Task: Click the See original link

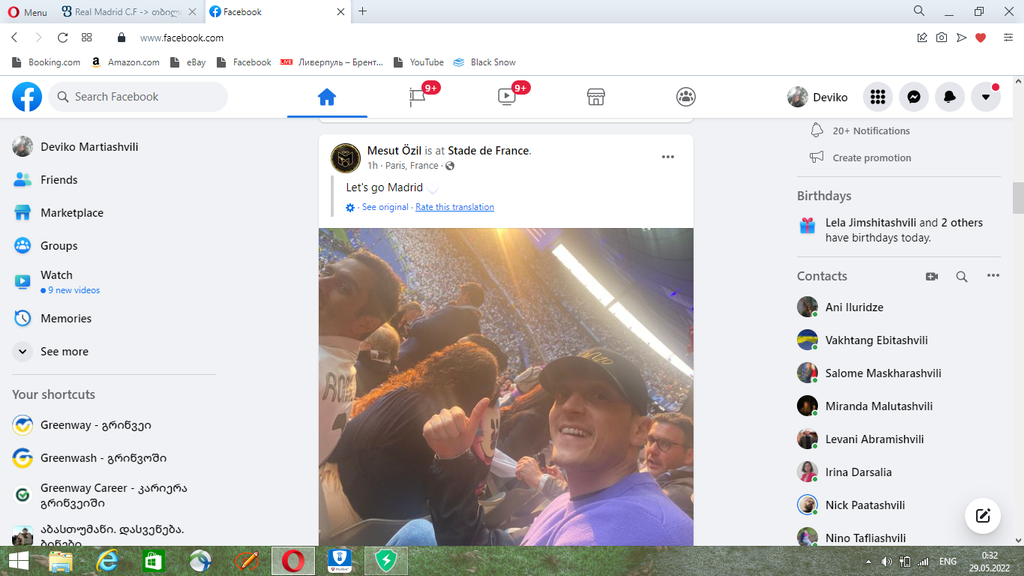Action: click(385, 207)
